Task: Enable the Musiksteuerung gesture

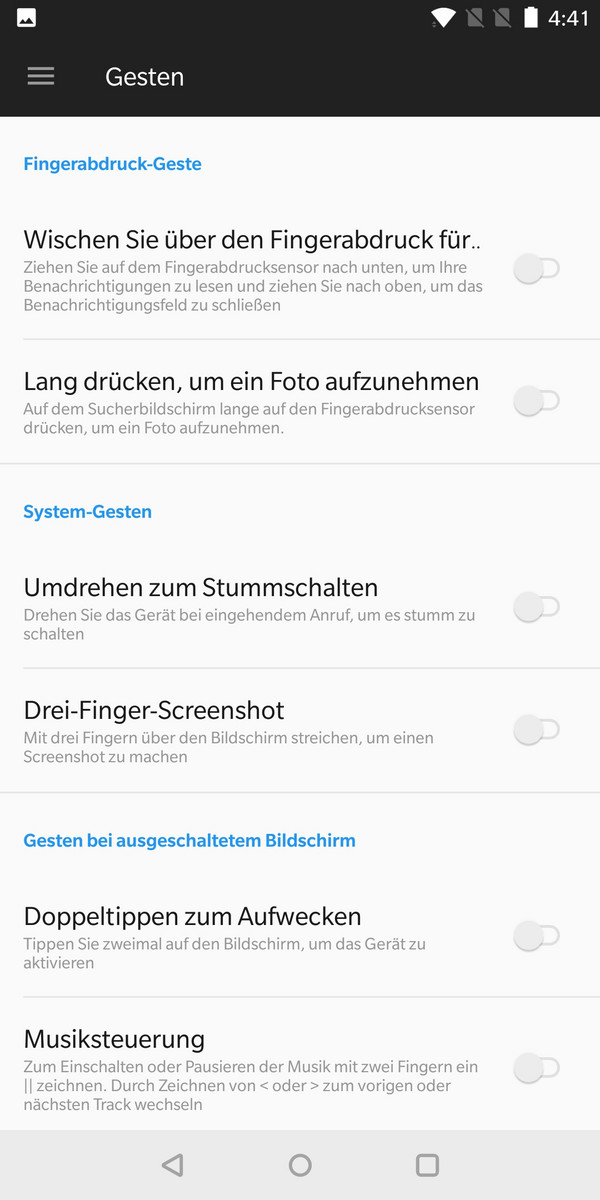Action: (536, 1068)
